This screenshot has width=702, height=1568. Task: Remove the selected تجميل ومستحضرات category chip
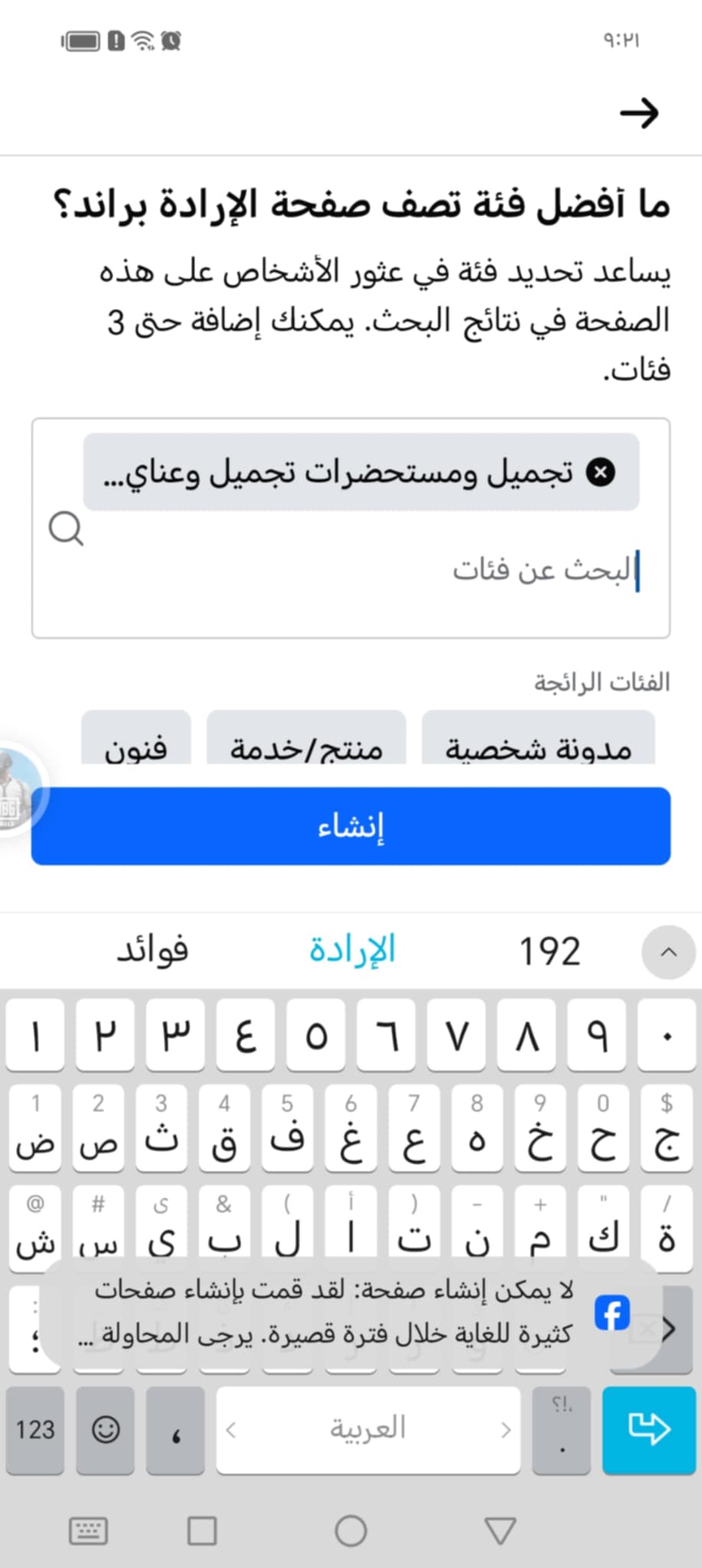click(600, 472)
